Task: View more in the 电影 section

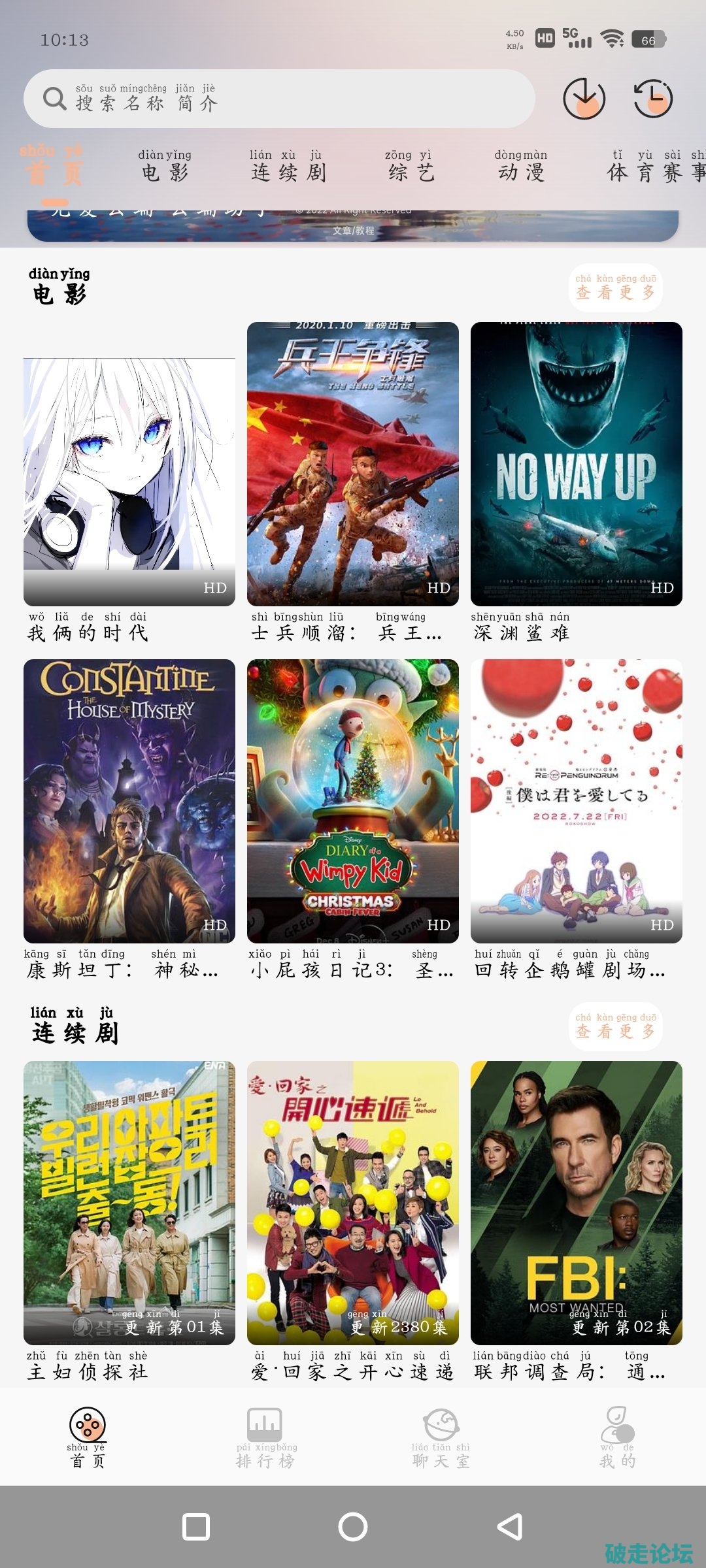Action: 615,287
